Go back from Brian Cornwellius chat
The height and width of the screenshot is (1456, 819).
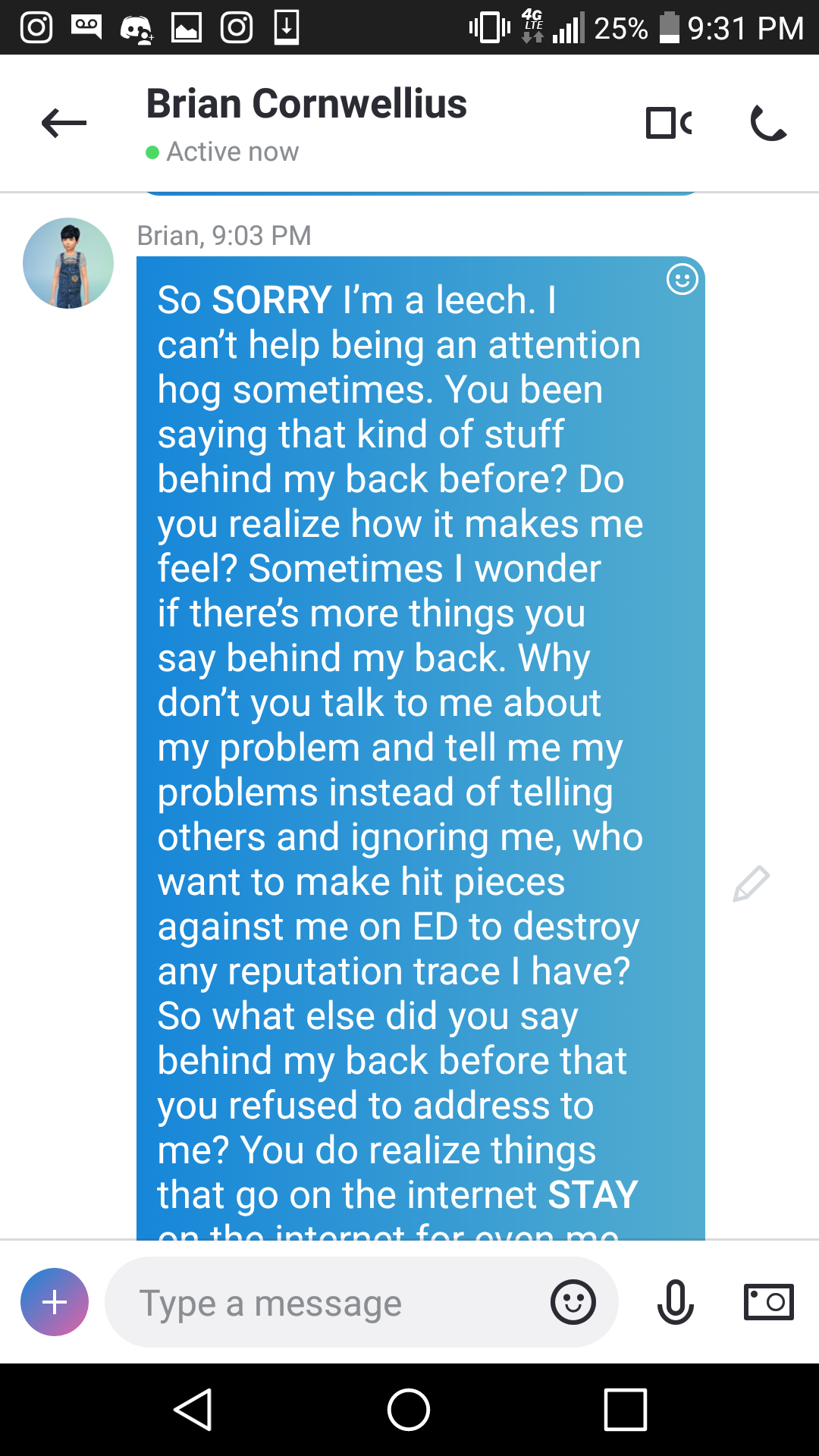64,123
